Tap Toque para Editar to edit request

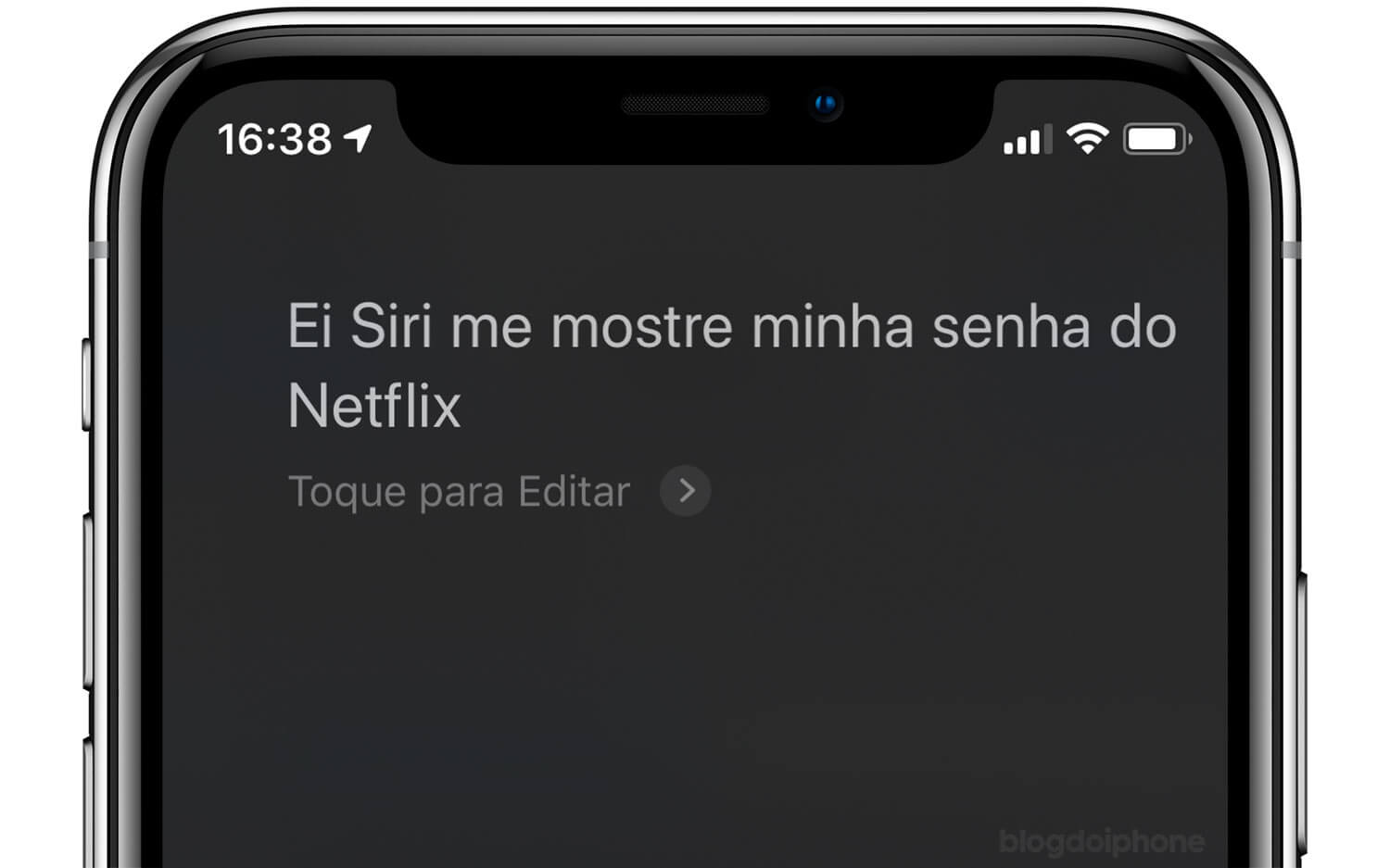461,491
